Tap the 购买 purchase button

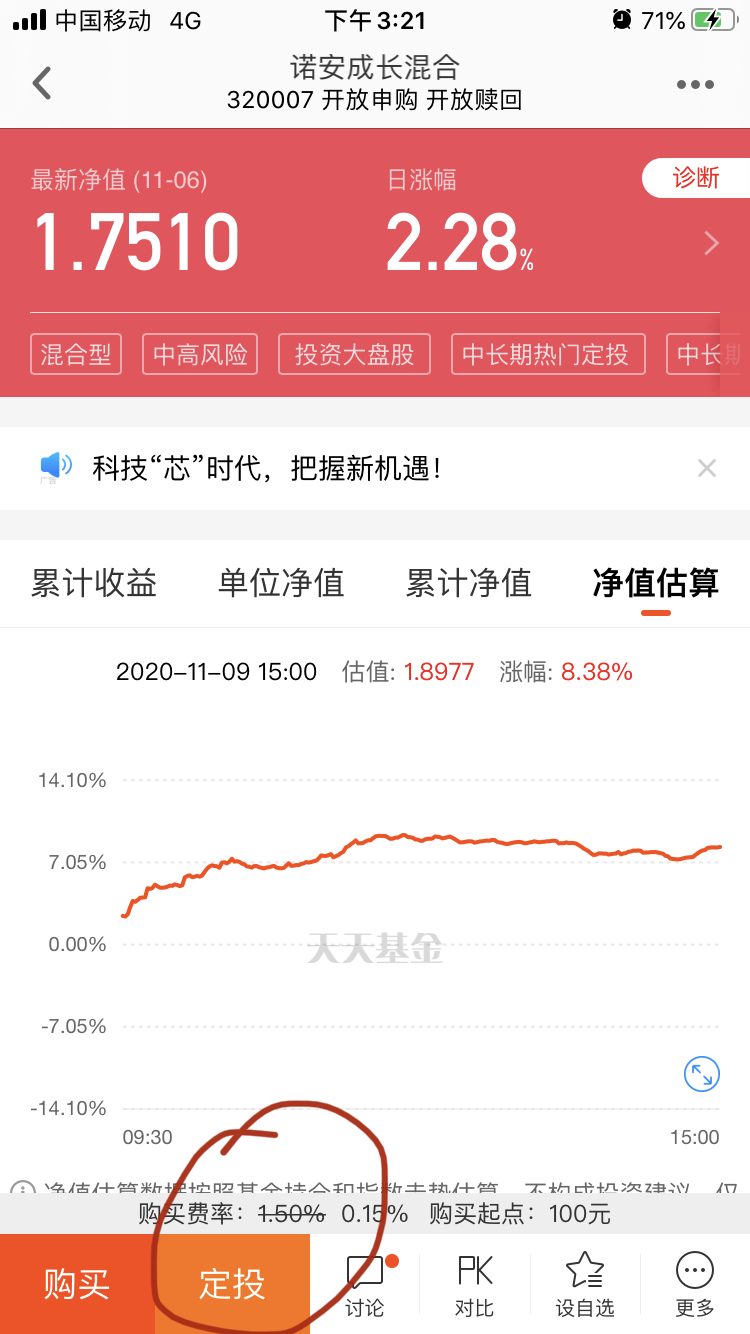[75, 1283]
